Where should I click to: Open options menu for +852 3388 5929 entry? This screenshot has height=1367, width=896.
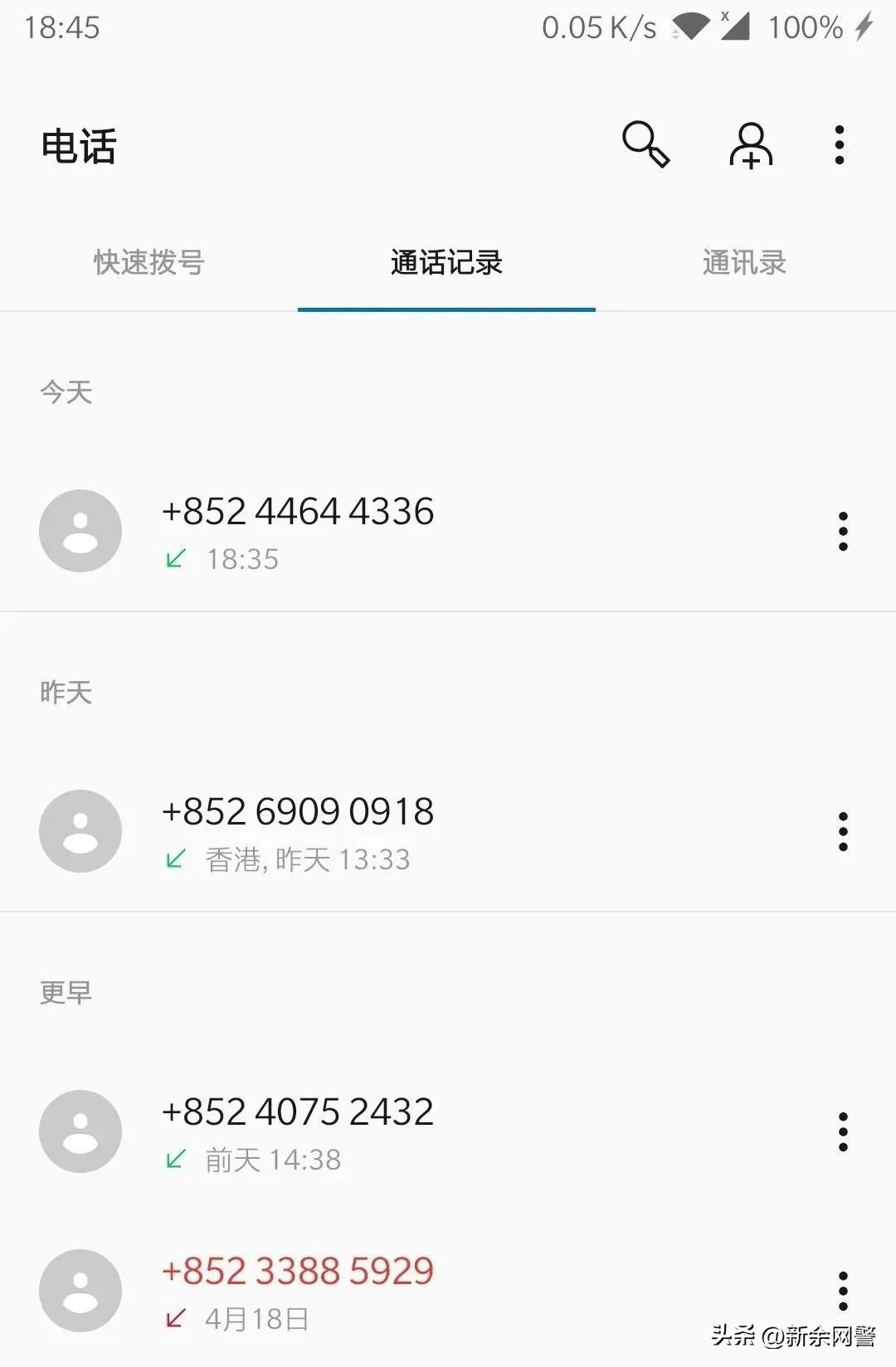tap(843, 1290)
